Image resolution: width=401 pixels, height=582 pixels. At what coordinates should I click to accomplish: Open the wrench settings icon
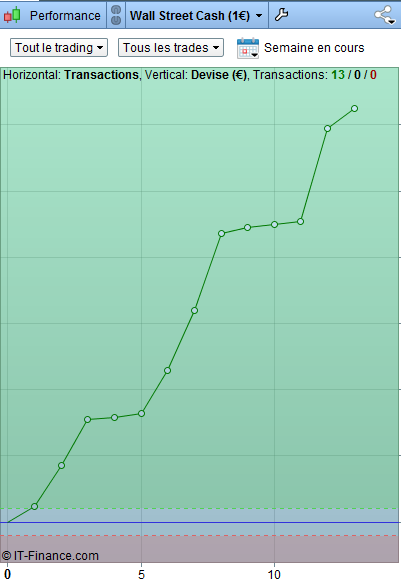pos(281,15)
